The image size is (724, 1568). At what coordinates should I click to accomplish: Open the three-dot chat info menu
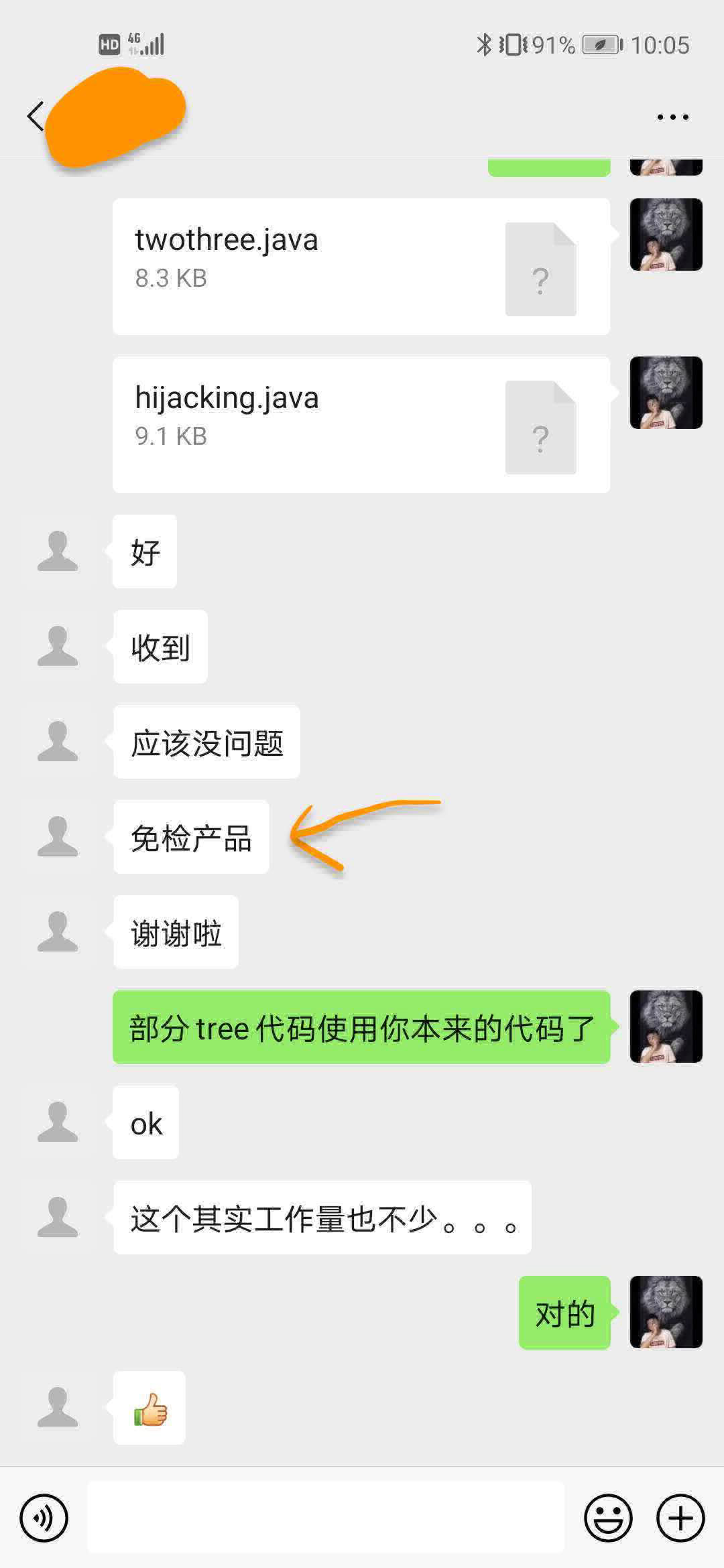[672, 117]
